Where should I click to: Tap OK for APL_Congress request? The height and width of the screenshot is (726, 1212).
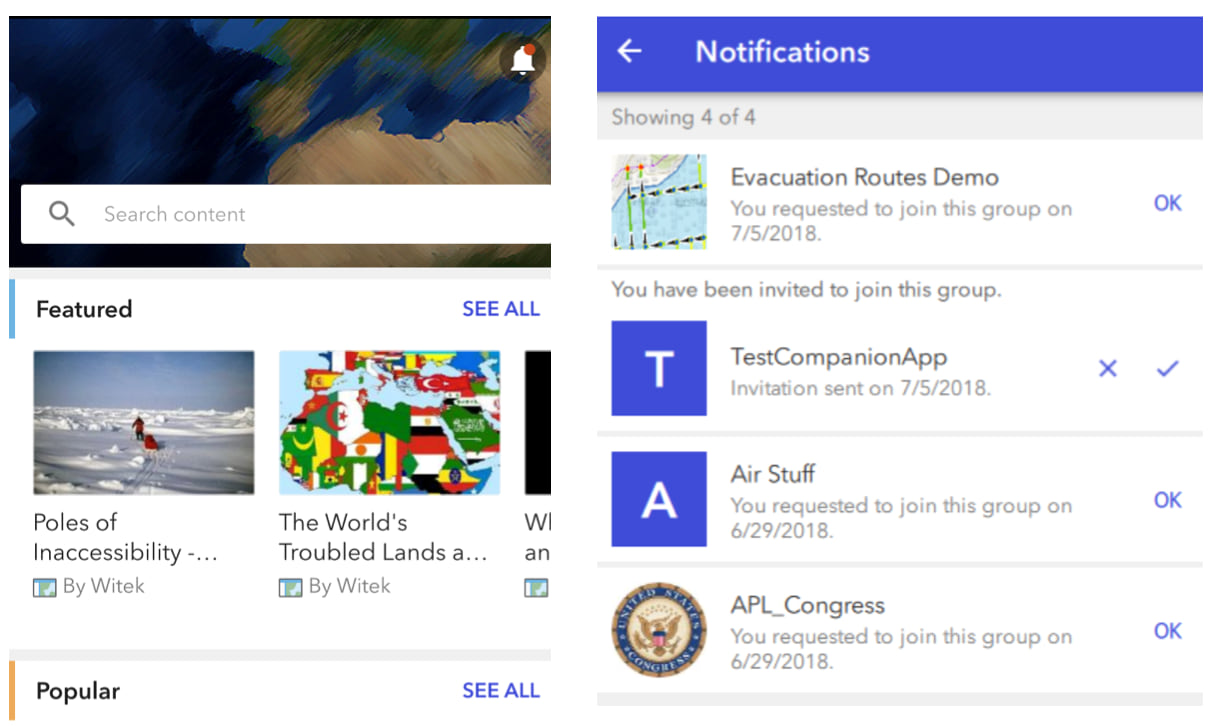1167,631
